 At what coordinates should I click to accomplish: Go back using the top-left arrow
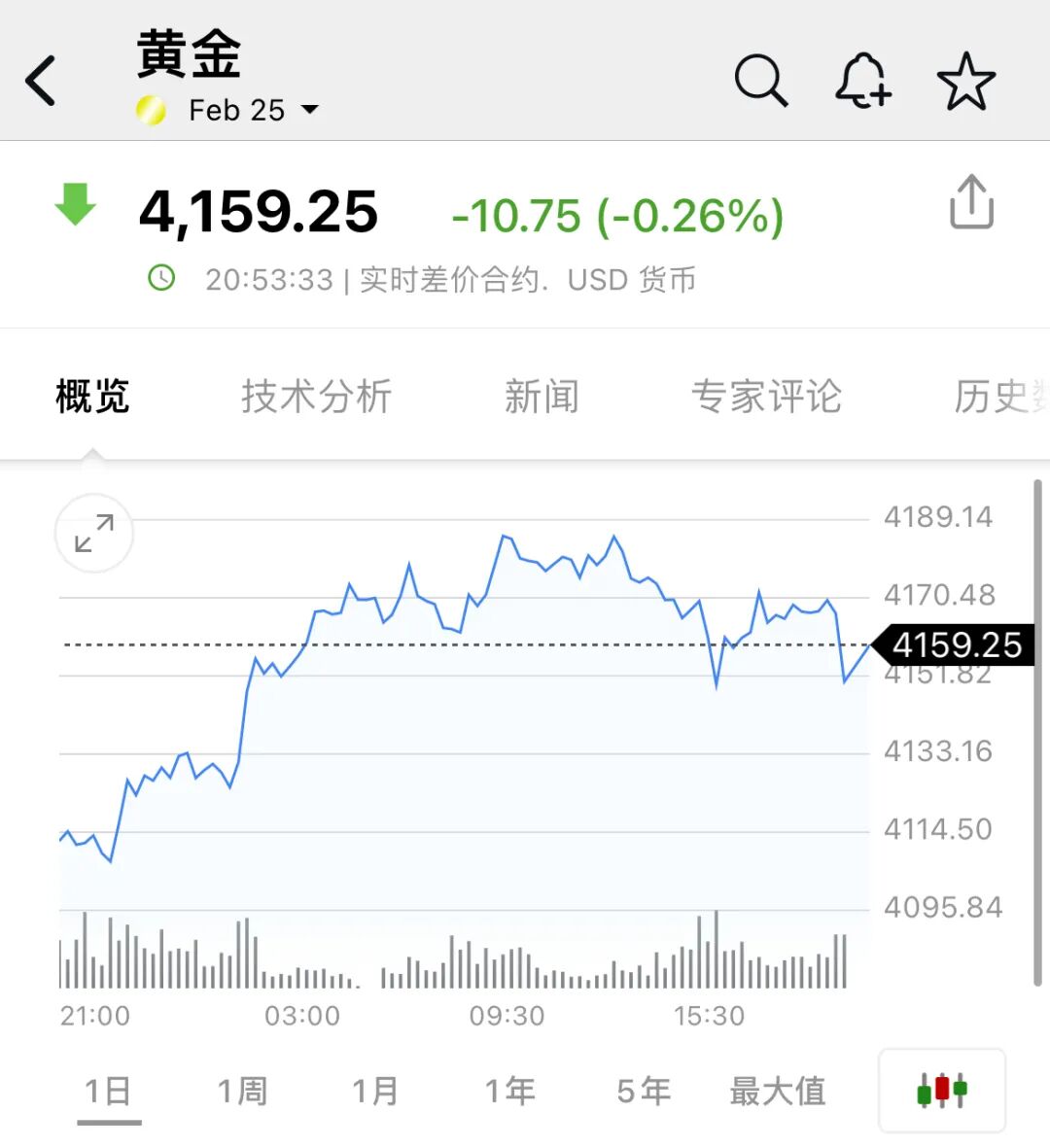click(42, 81)
